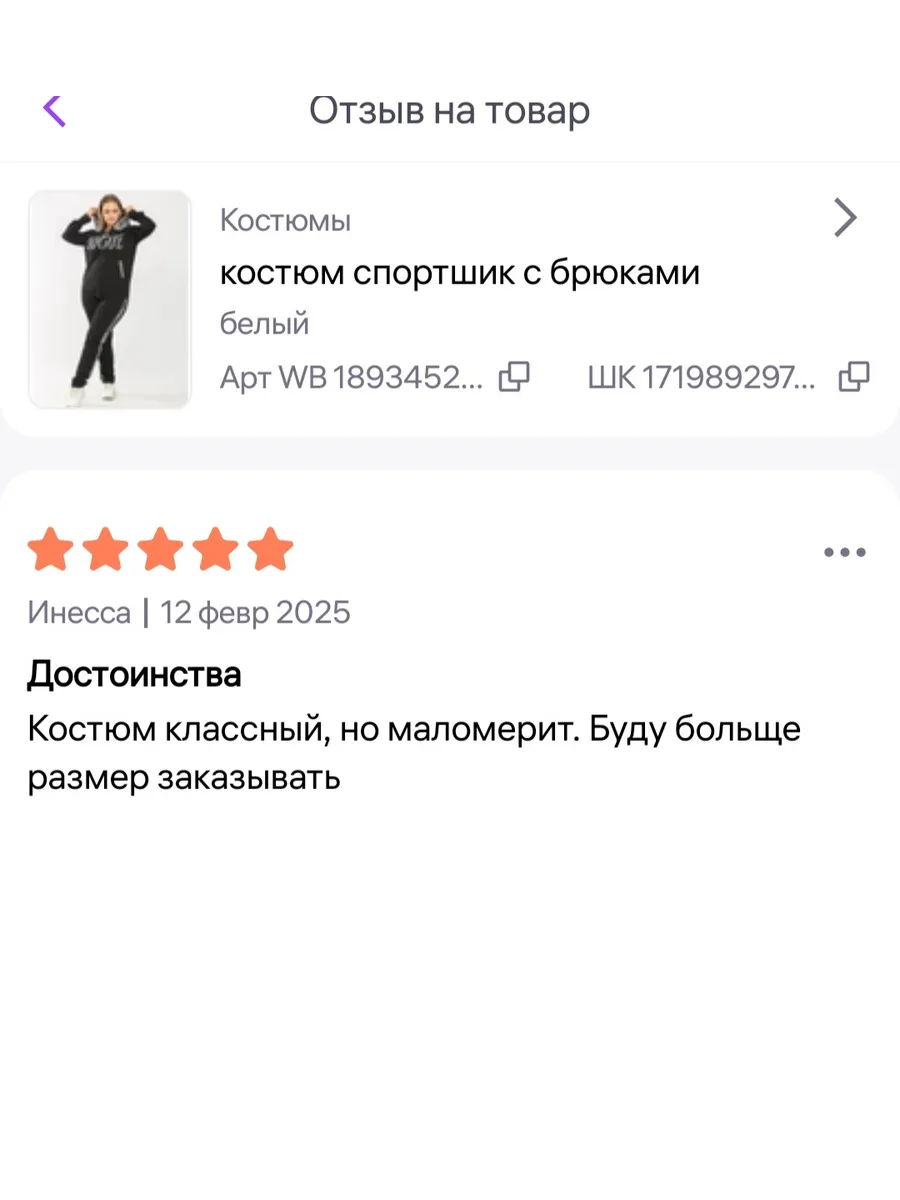Copy the ШК barcode number
Image resolution: width=900 pixels, height=1200 pixels.
[854, 377]
